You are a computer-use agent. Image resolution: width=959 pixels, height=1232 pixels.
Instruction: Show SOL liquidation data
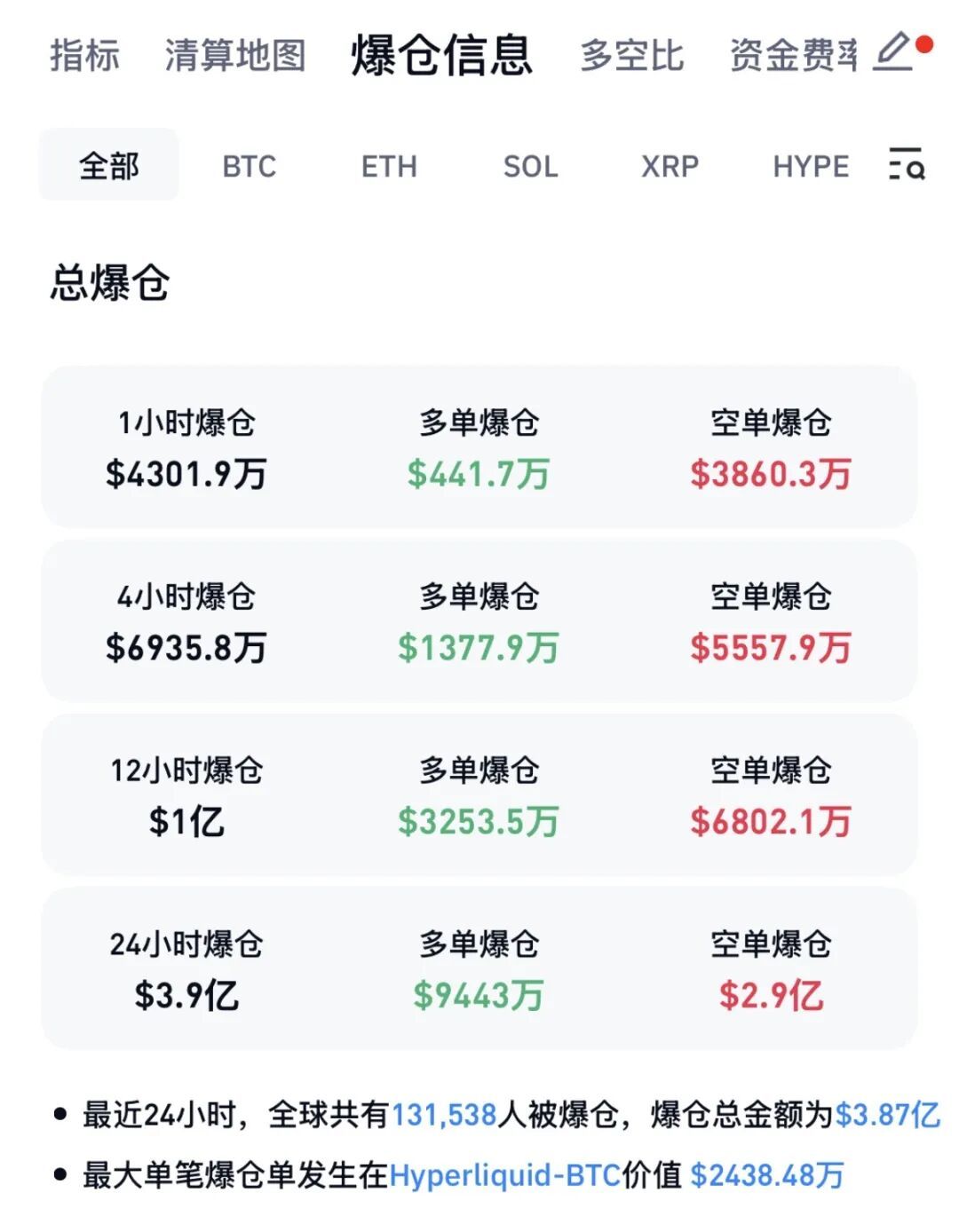tap(530, 166)
